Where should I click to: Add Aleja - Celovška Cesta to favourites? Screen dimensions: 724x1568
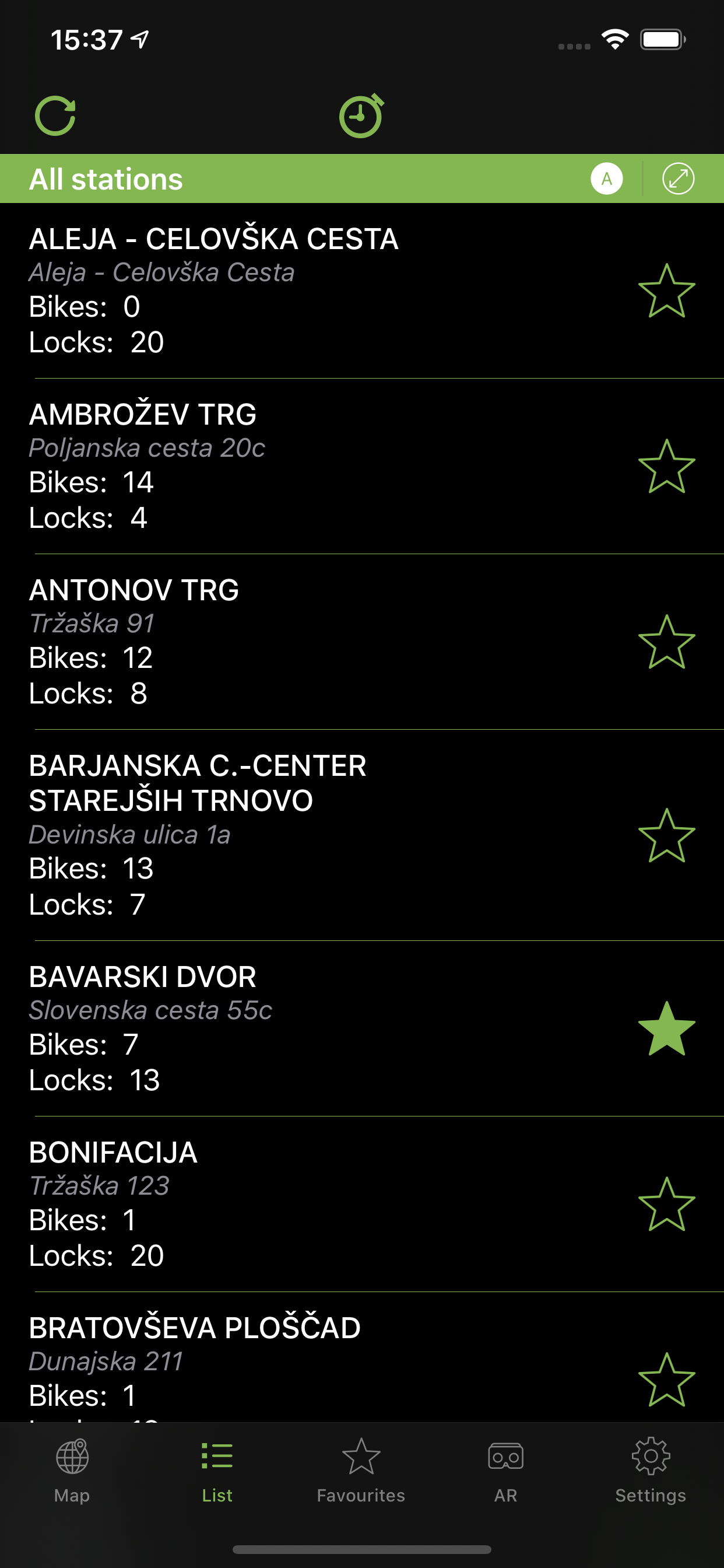(x=667, y=291)
